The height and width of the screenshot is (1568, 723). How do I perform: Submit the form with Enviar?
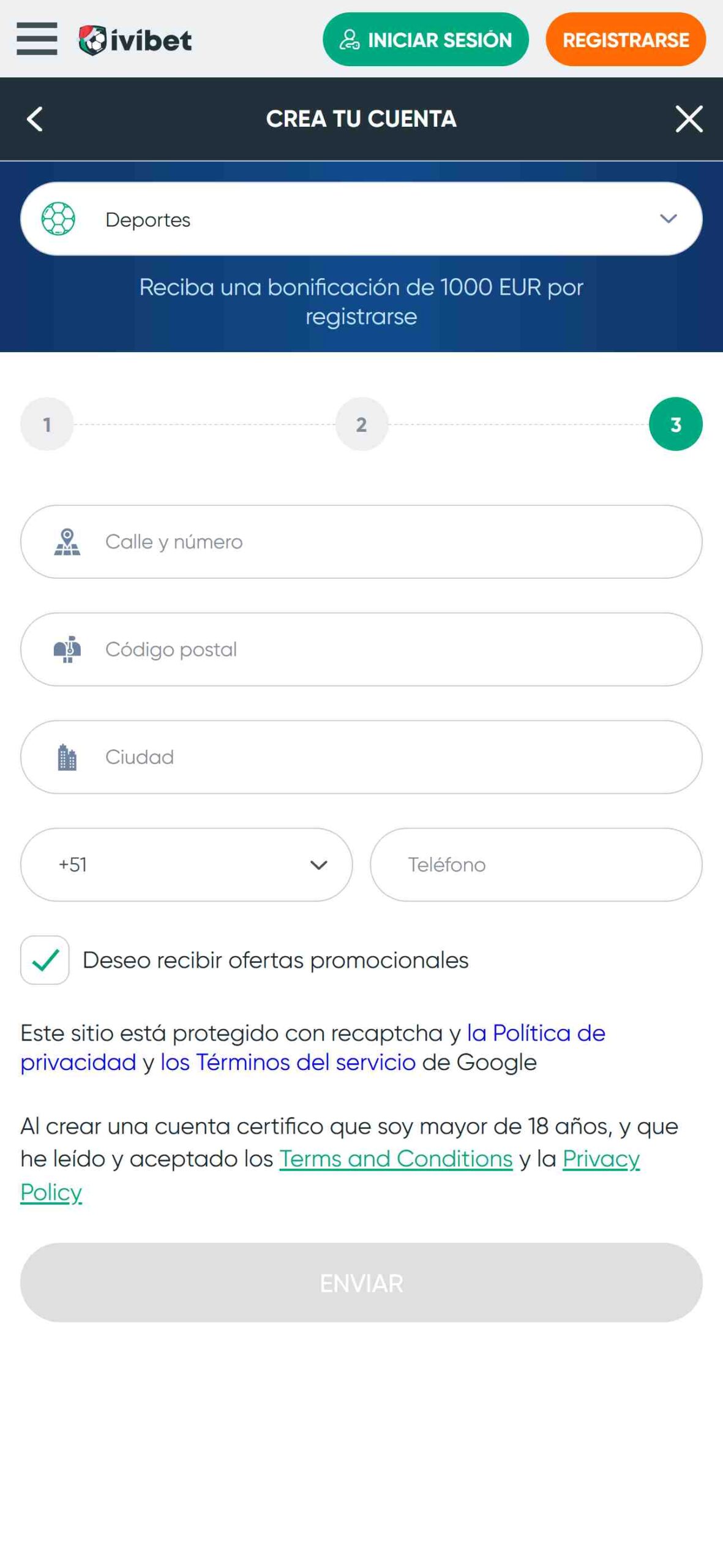click(361, 1283)
